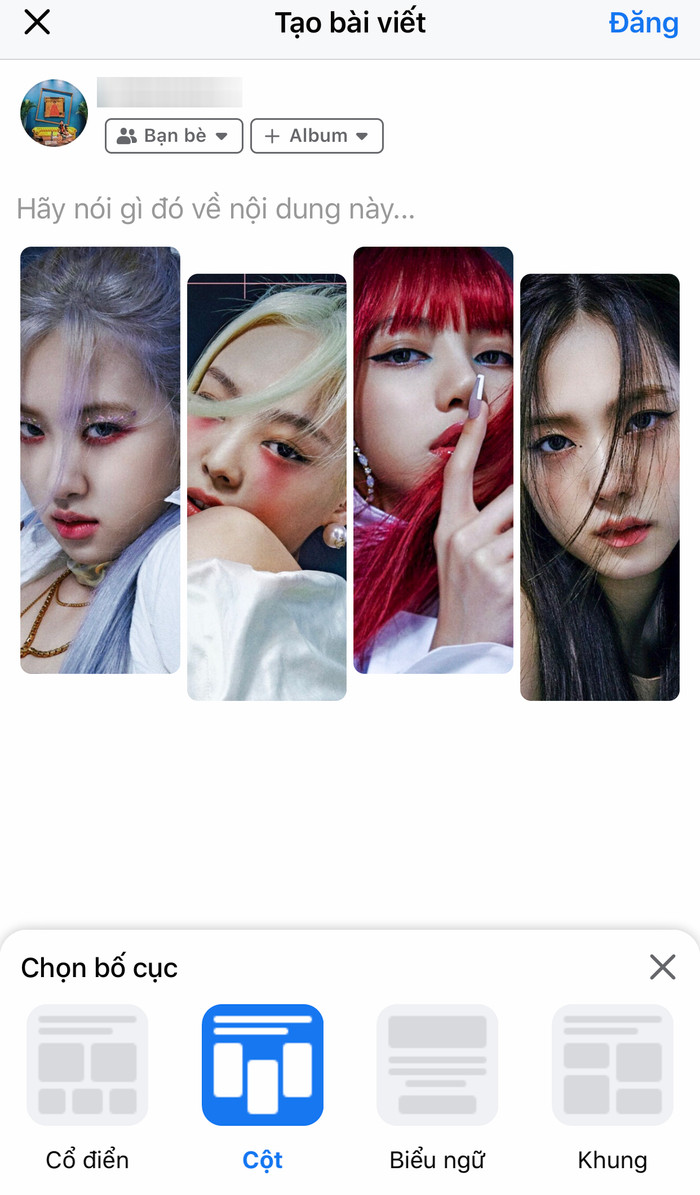Screen dimensions: 700x1195
Task: Open the photo with pale green hair
Action: point(267,487)
